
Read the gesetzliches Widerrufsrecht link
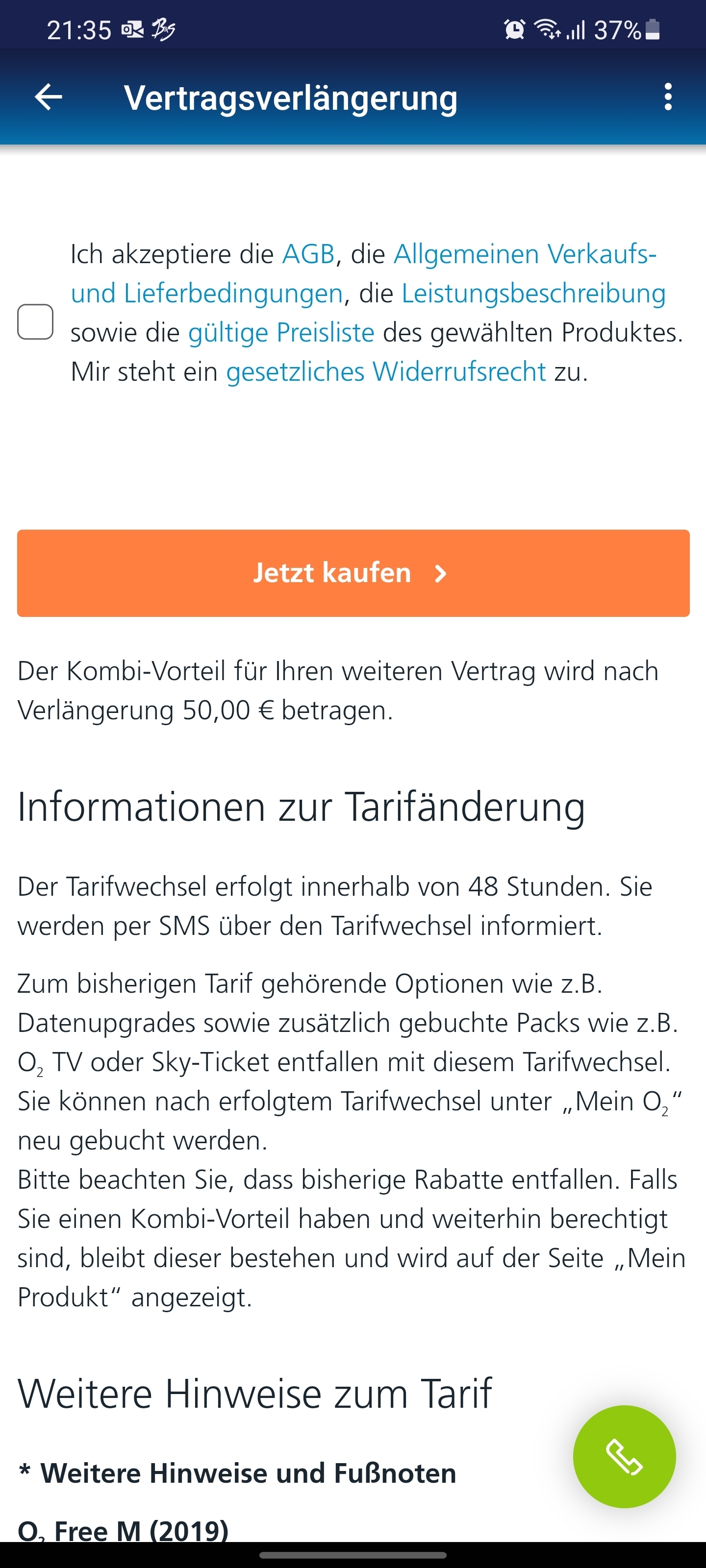(x=386, y=372)
